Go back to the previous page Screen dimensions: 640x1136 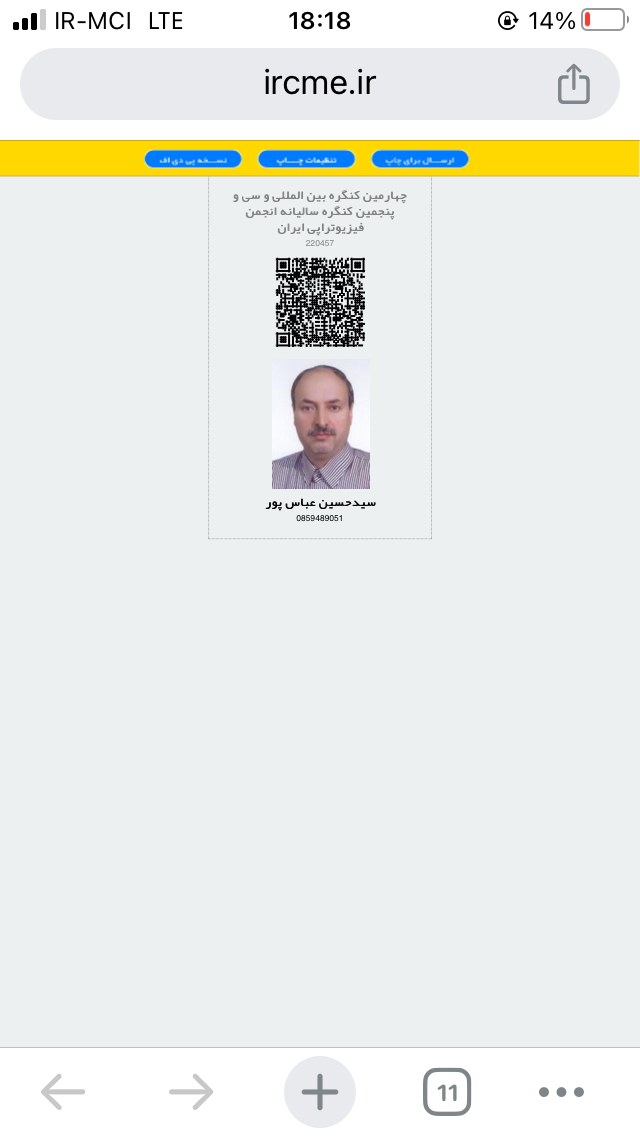(63, 1092)
